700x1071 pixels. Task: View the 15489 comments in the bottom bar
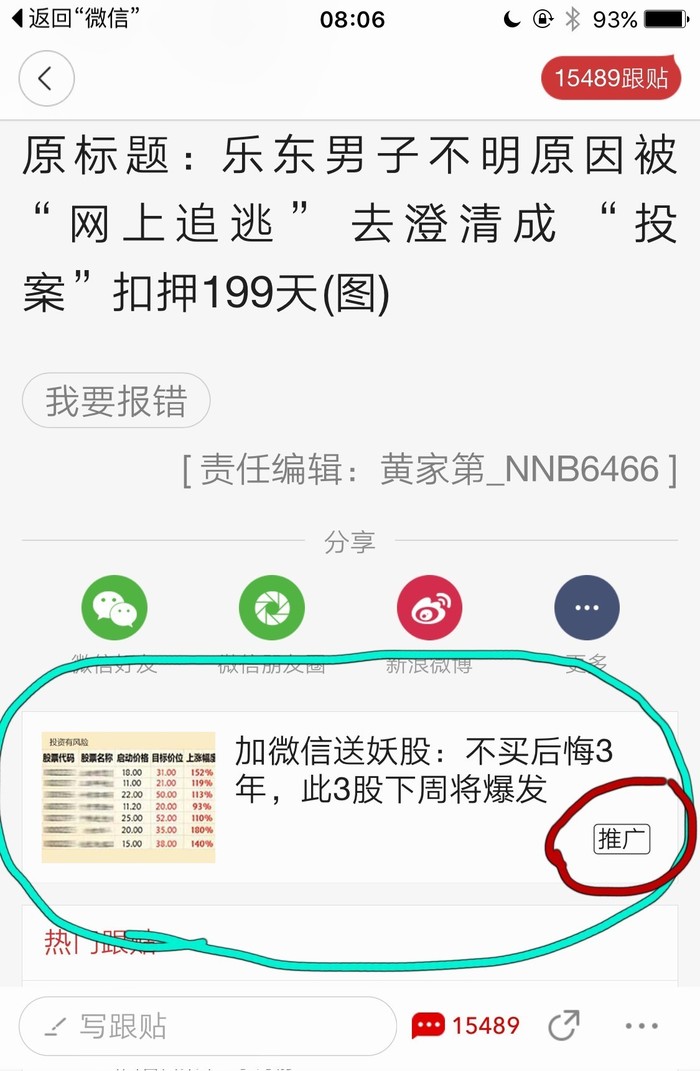pos(466,1026)
